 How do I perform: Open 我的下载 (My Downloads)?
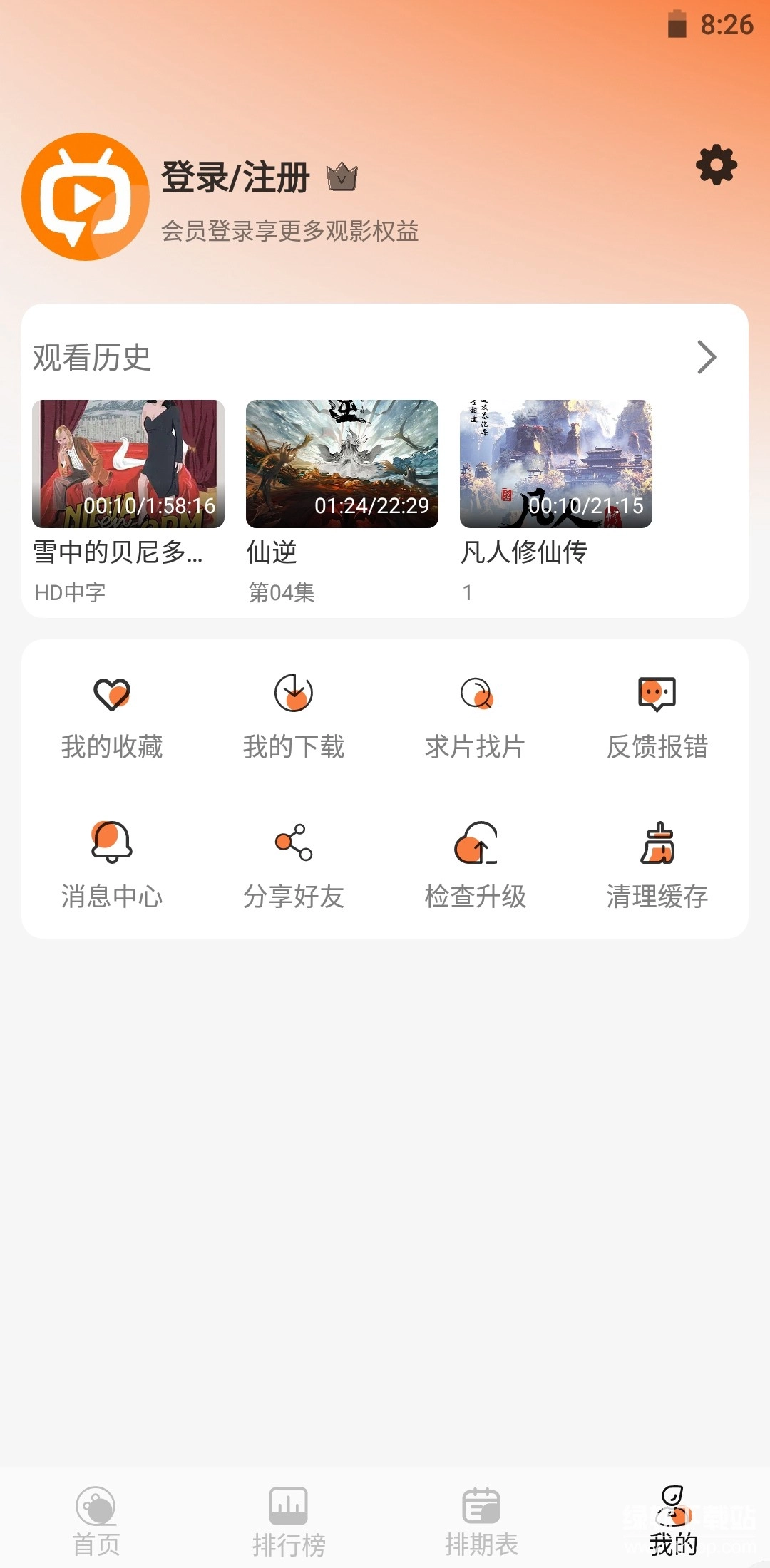pos(293,716)
